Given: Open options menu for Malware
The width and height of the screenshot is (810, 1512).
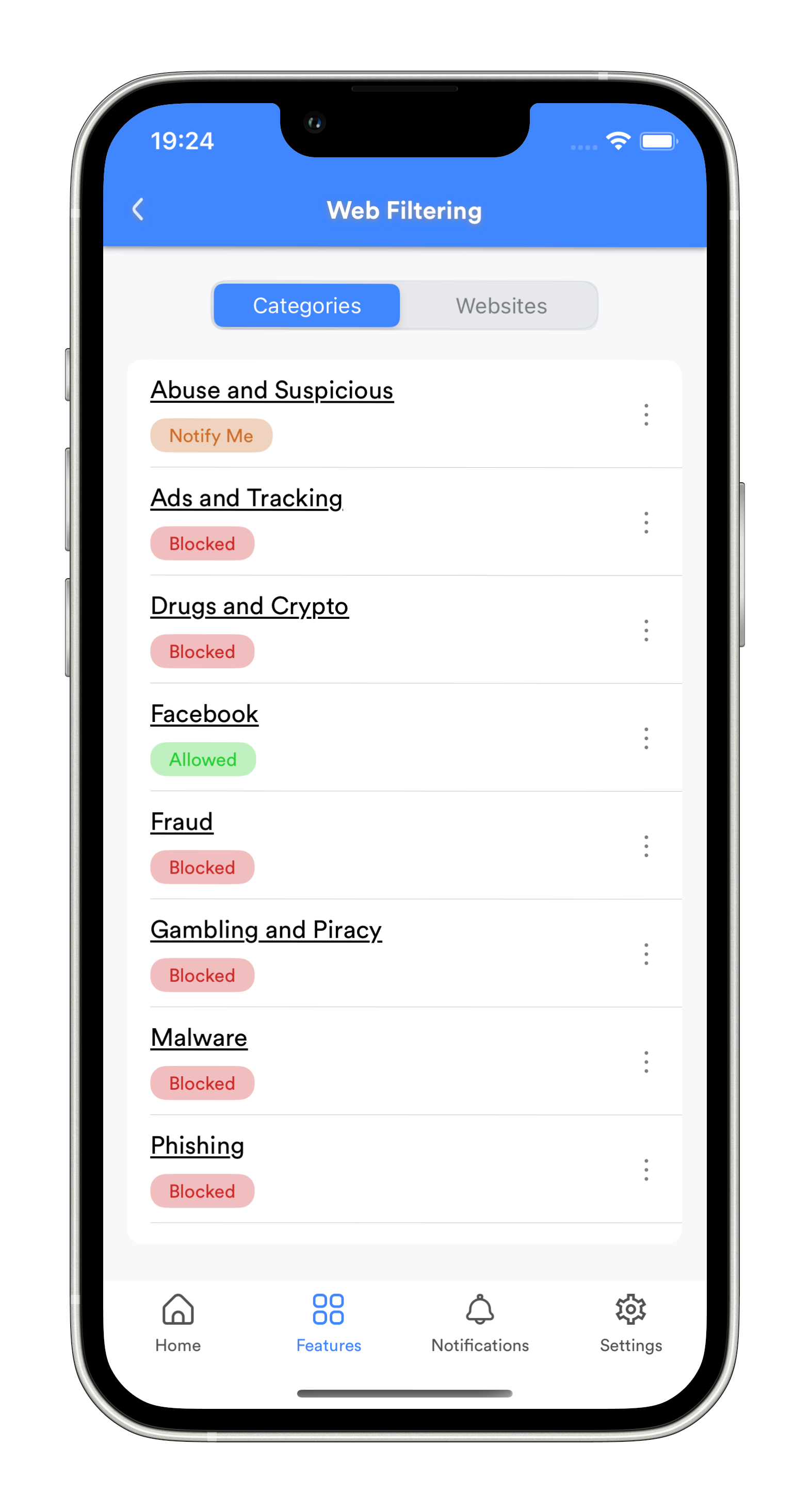Looking at the screenshot, I should tap(646, 1062).
